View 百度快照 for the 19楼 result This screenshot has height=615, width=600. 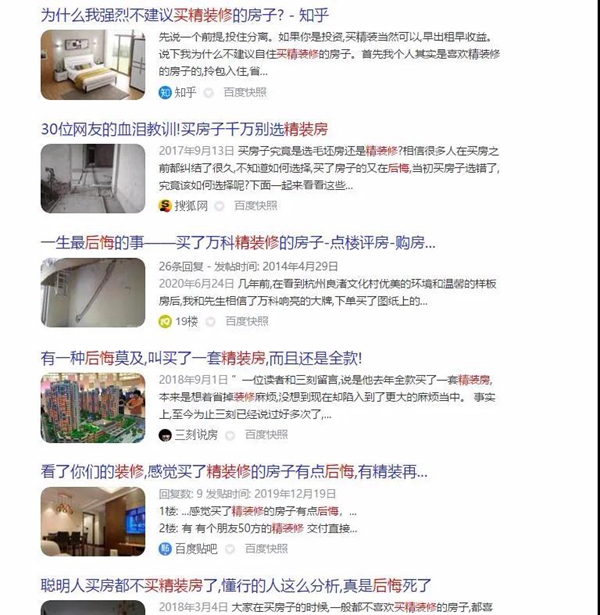[x=247, y=321]
